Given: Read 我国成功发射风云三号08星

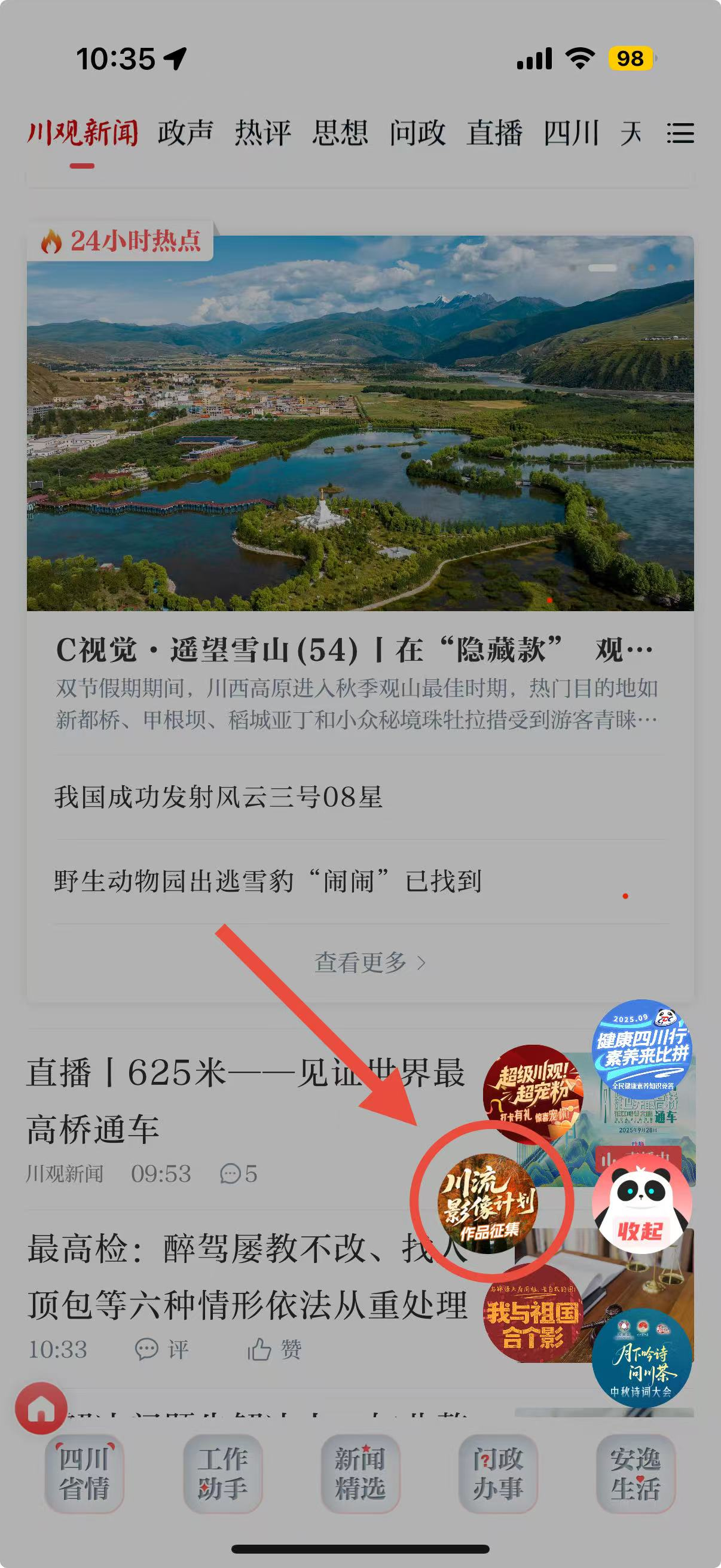Looking at the screenshot, I should pos(219,797).
